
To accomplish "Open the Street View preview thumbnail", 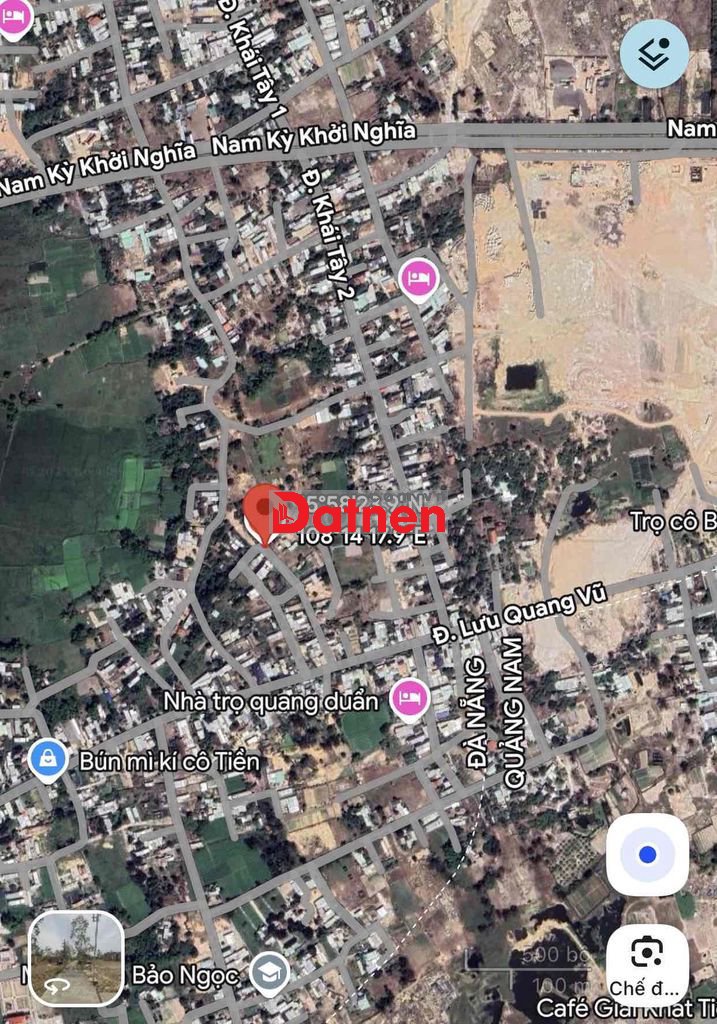I will 76,958.
